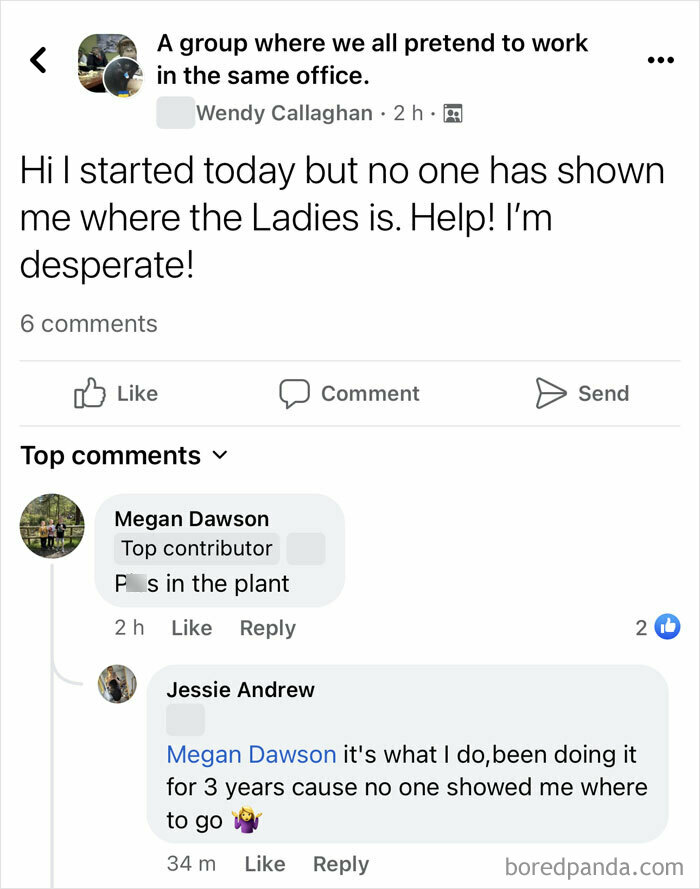Open Wendy Callaghan's profile

284,113
